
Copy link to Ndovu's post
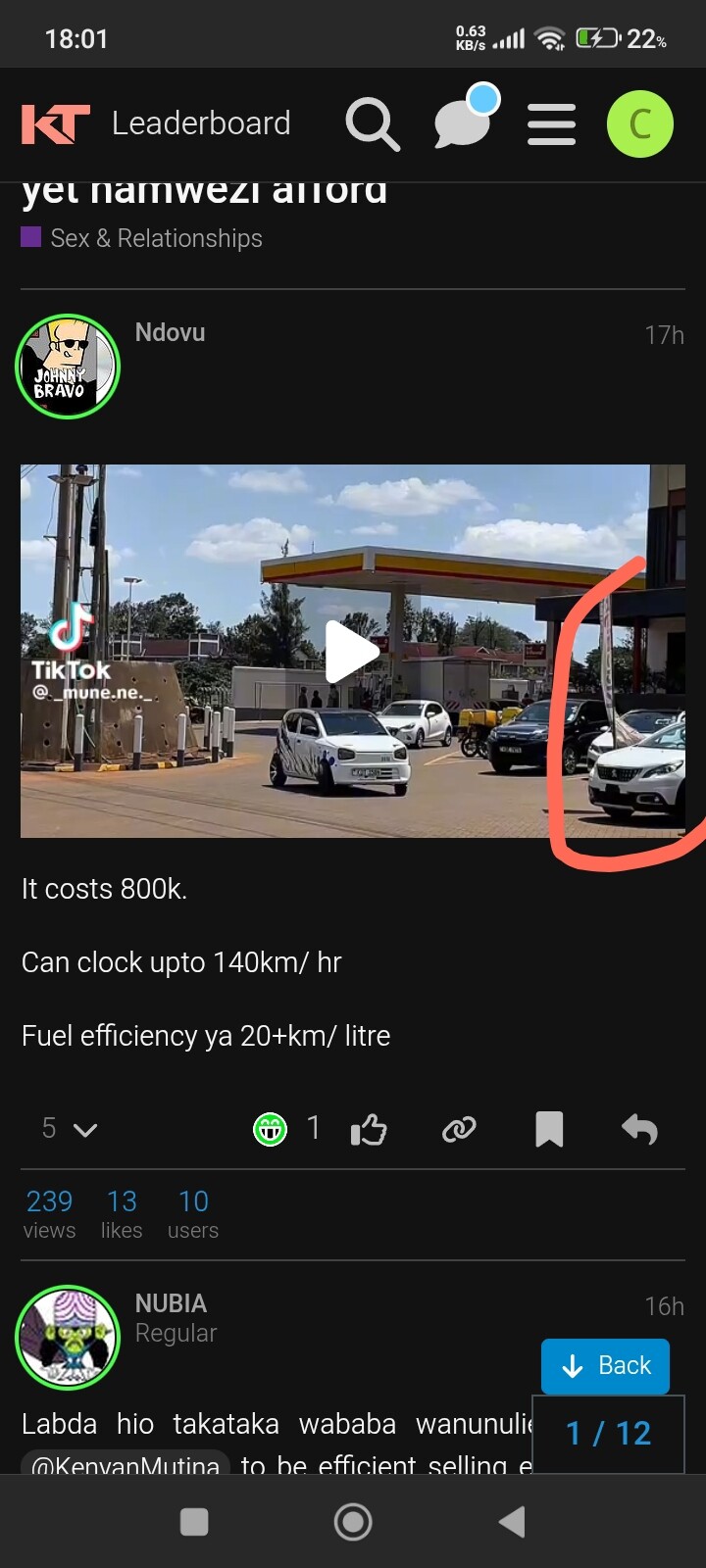(x=458, y=1129)
